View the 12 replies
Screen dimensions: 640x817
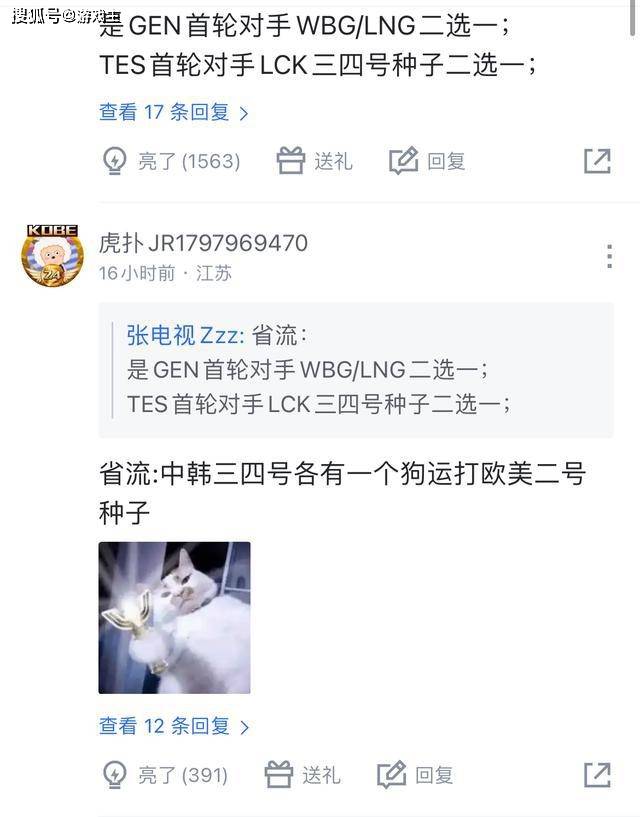[173, 726]
